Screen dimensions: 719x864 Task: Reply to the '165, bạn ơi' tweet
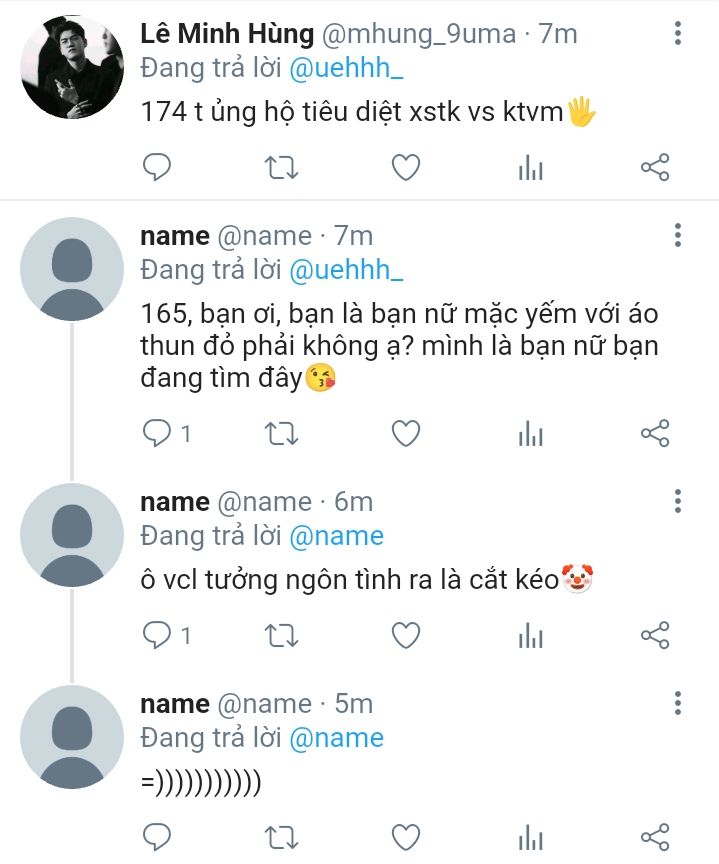point(157,433)
